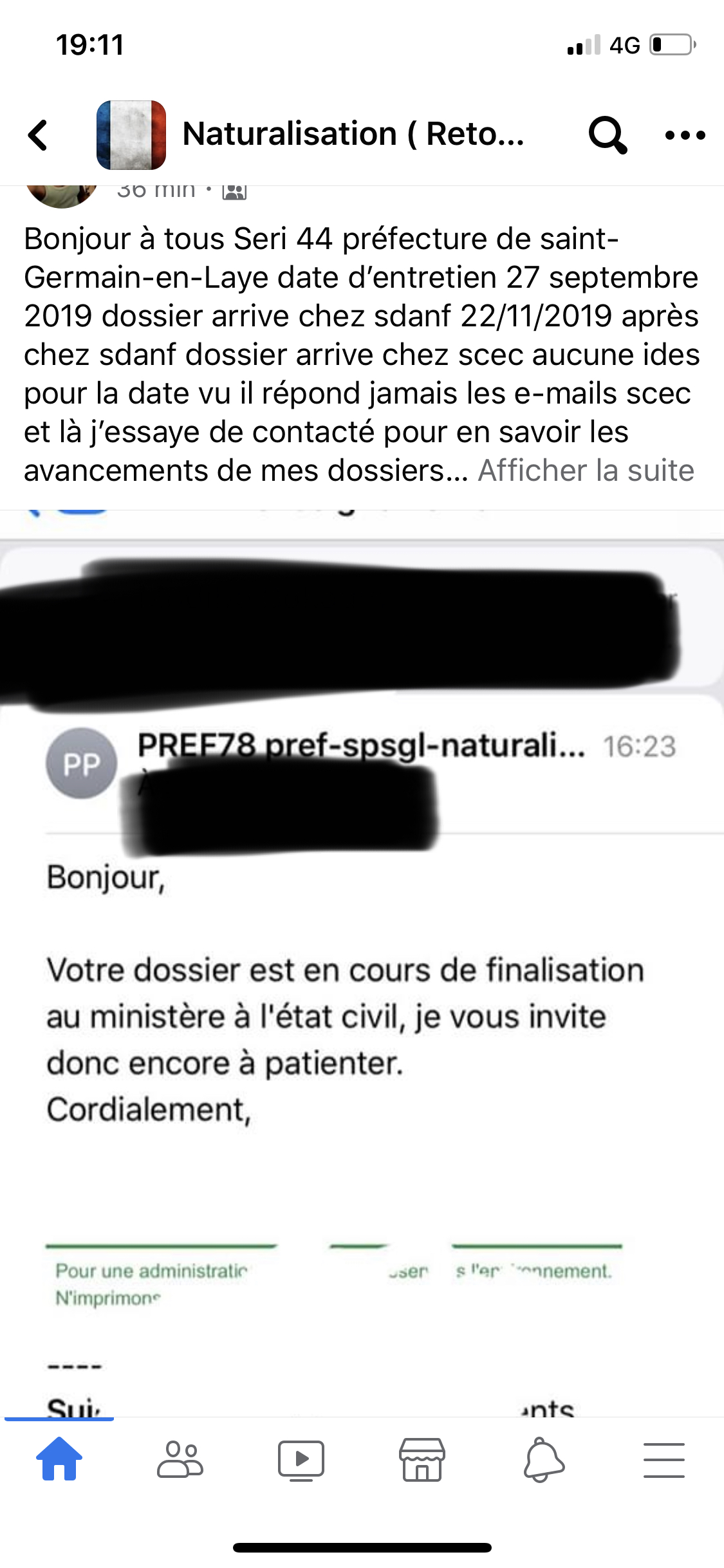This screenshot has width=724, height=1568.
Task: Go back with the top-left arrow
Action: pos(39,135)
